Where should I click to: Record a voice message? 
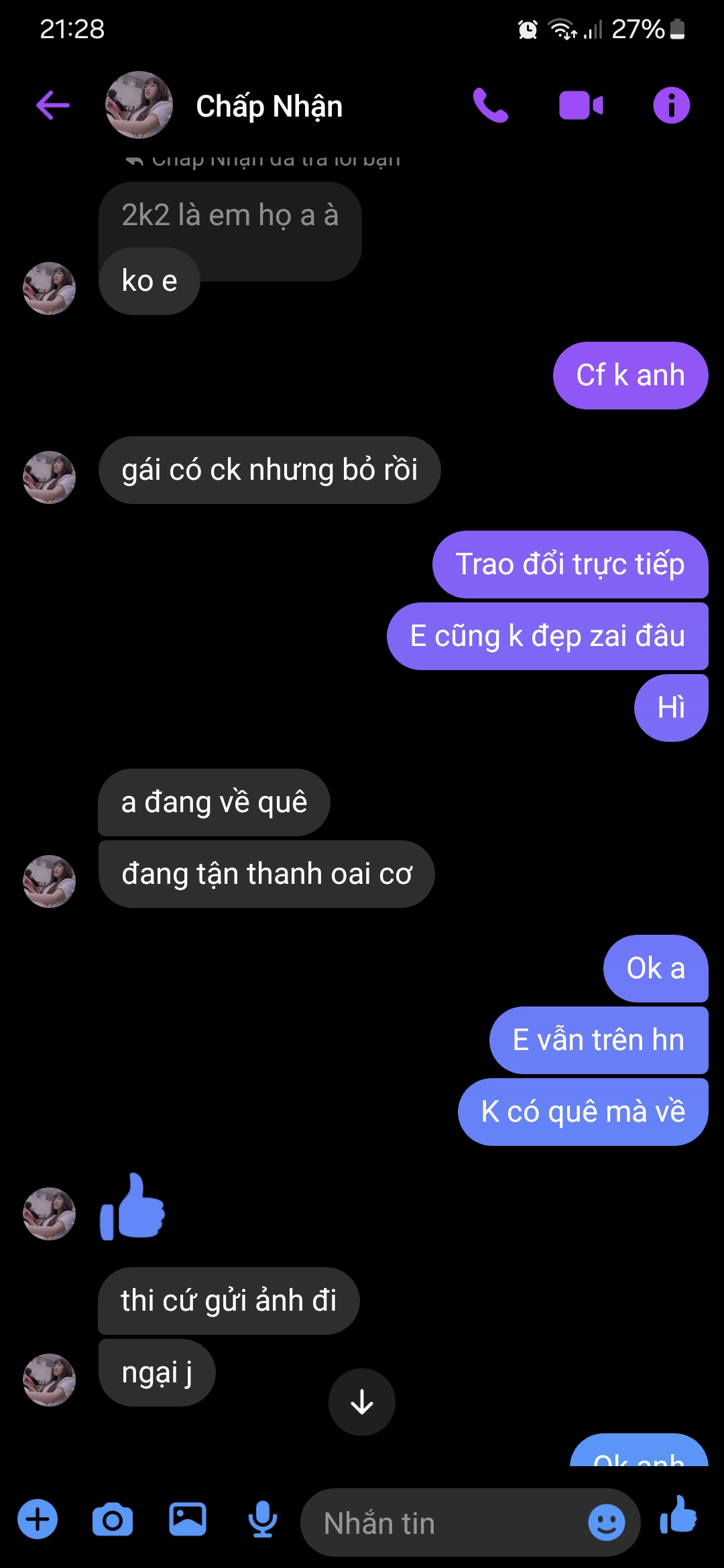[x=263, y=1520]
